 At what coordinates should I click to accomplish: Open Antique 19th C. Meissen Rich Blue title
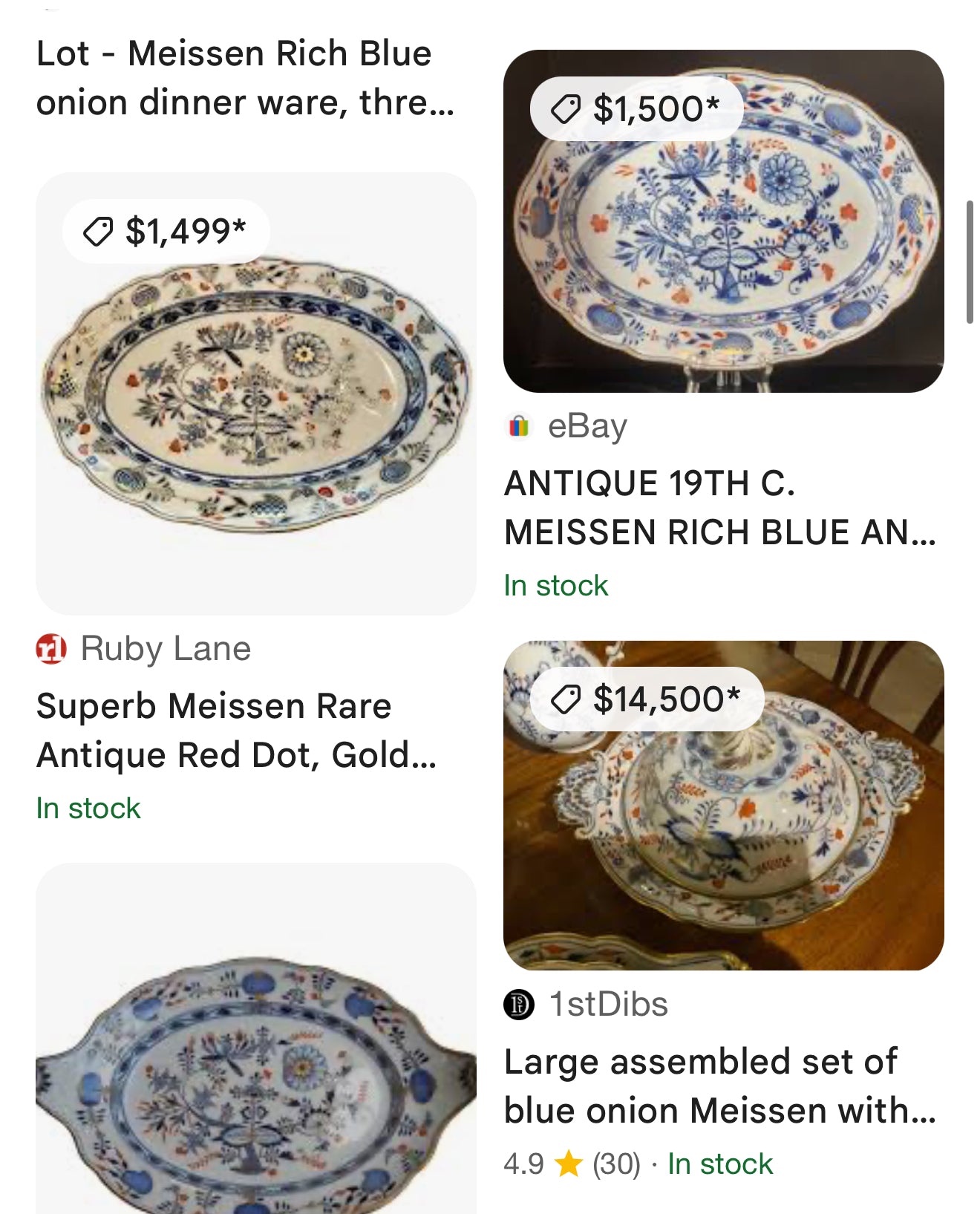719,508
